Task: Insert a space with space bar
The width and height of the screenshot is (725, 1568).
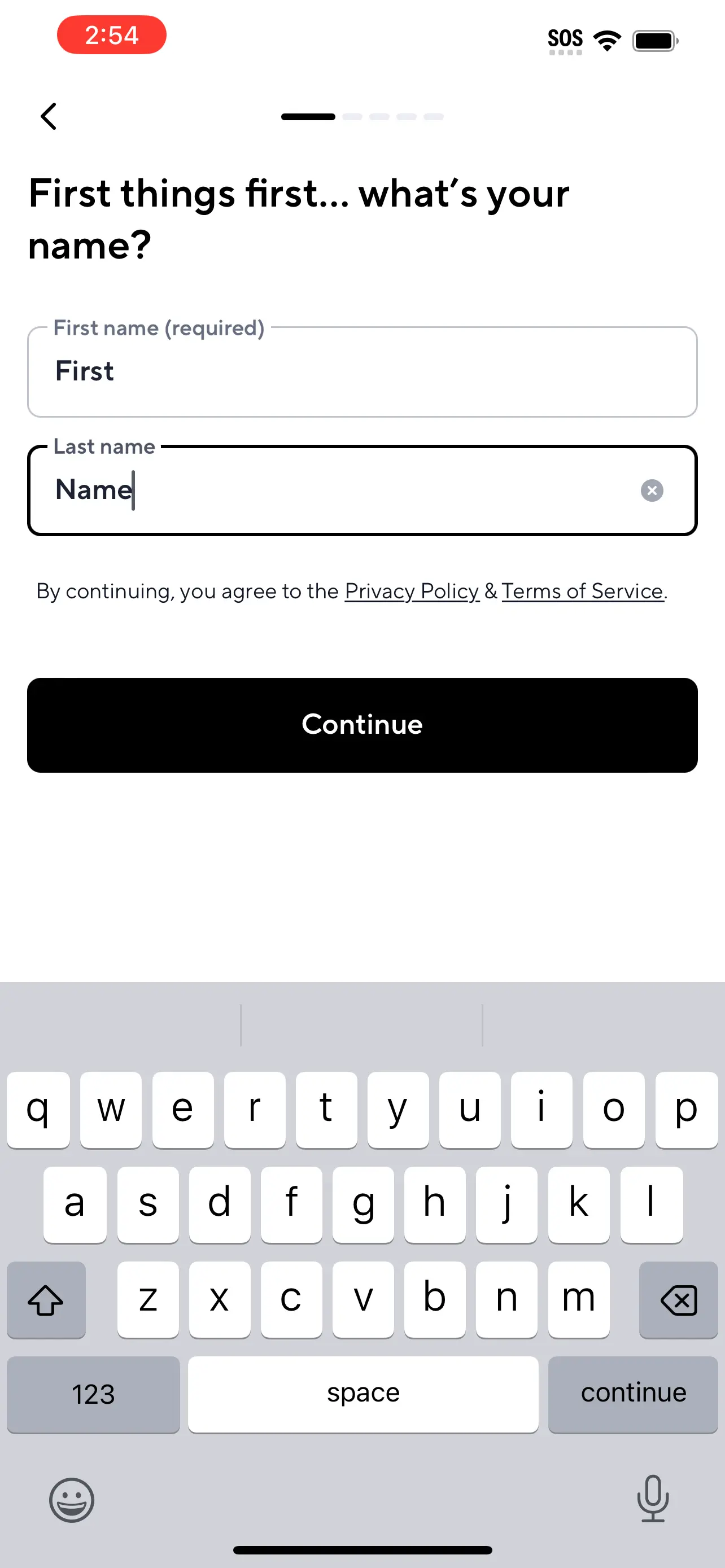Action: pyautogui.click(x=363, y=1394)
